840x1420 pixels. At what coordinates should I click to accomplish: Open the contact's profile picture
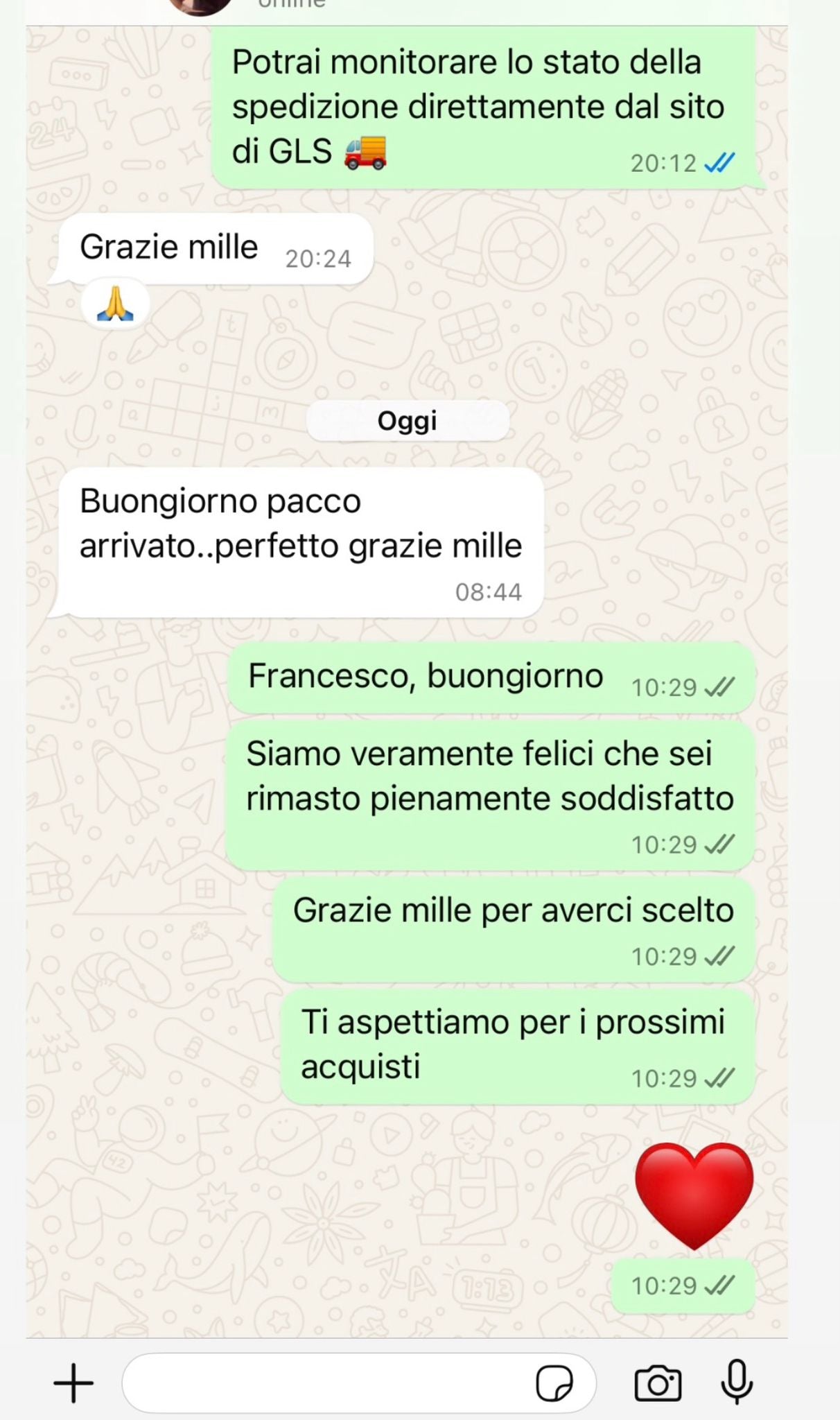click(200, 6)
